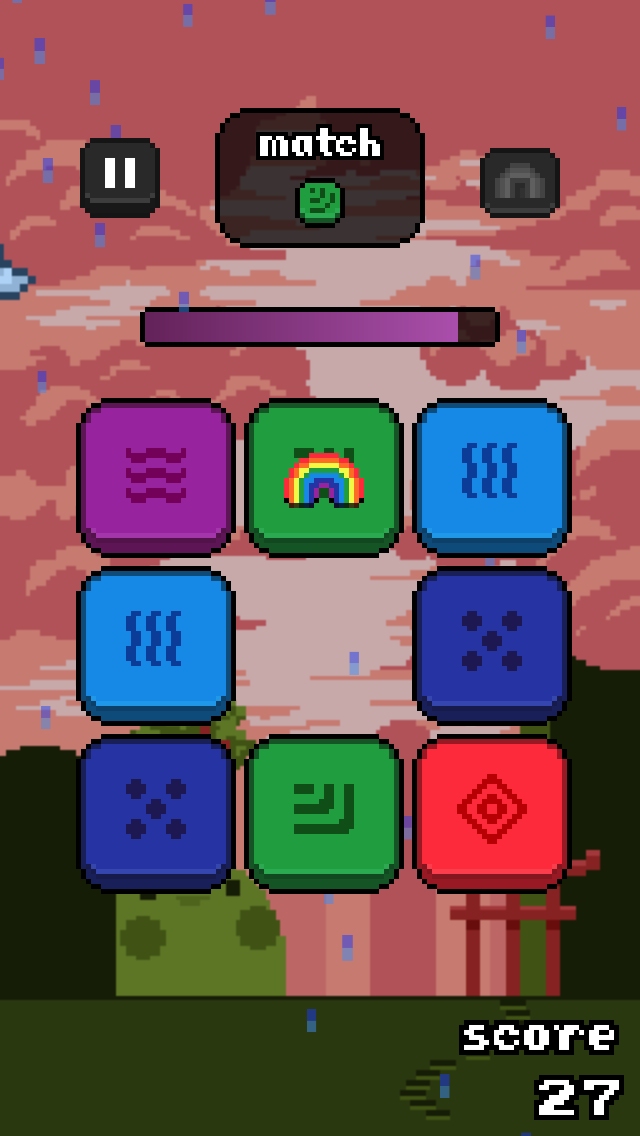Screen dimensions: 640x1136
Task: Select the purple wavy-lines tile
Action: pos(156,477)
